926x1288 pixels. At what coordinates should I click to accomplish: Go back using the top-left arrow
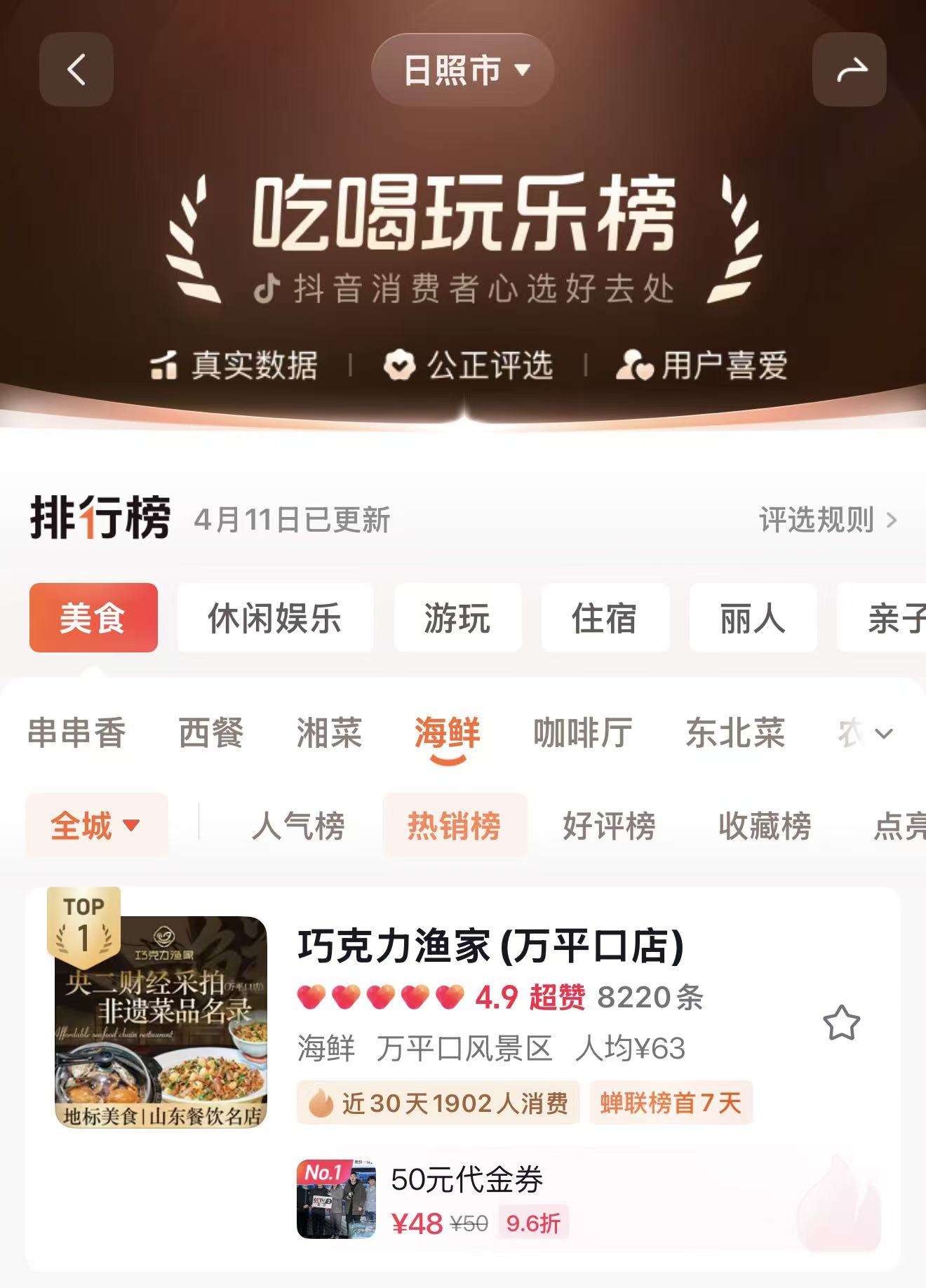click(x=76, y=69)
